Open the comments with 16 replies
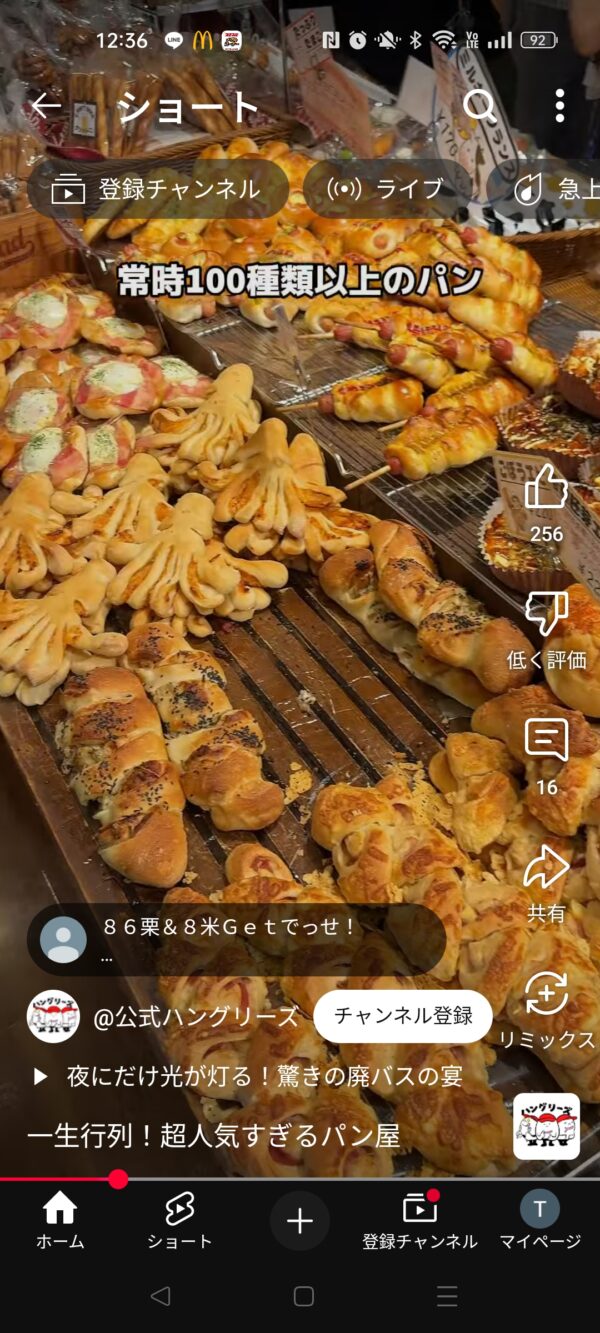 (546, 743)
